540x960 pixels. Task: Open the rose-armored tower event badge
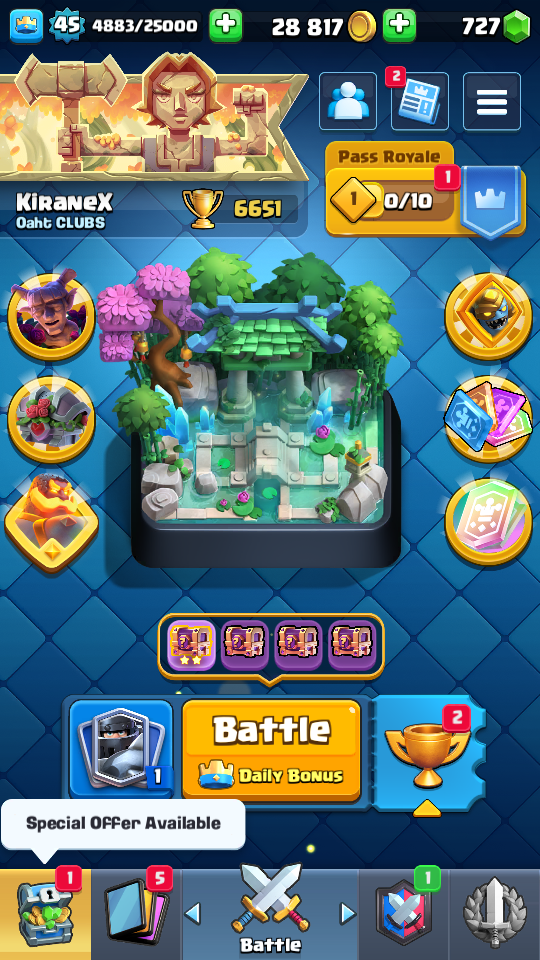coord(51,419)
